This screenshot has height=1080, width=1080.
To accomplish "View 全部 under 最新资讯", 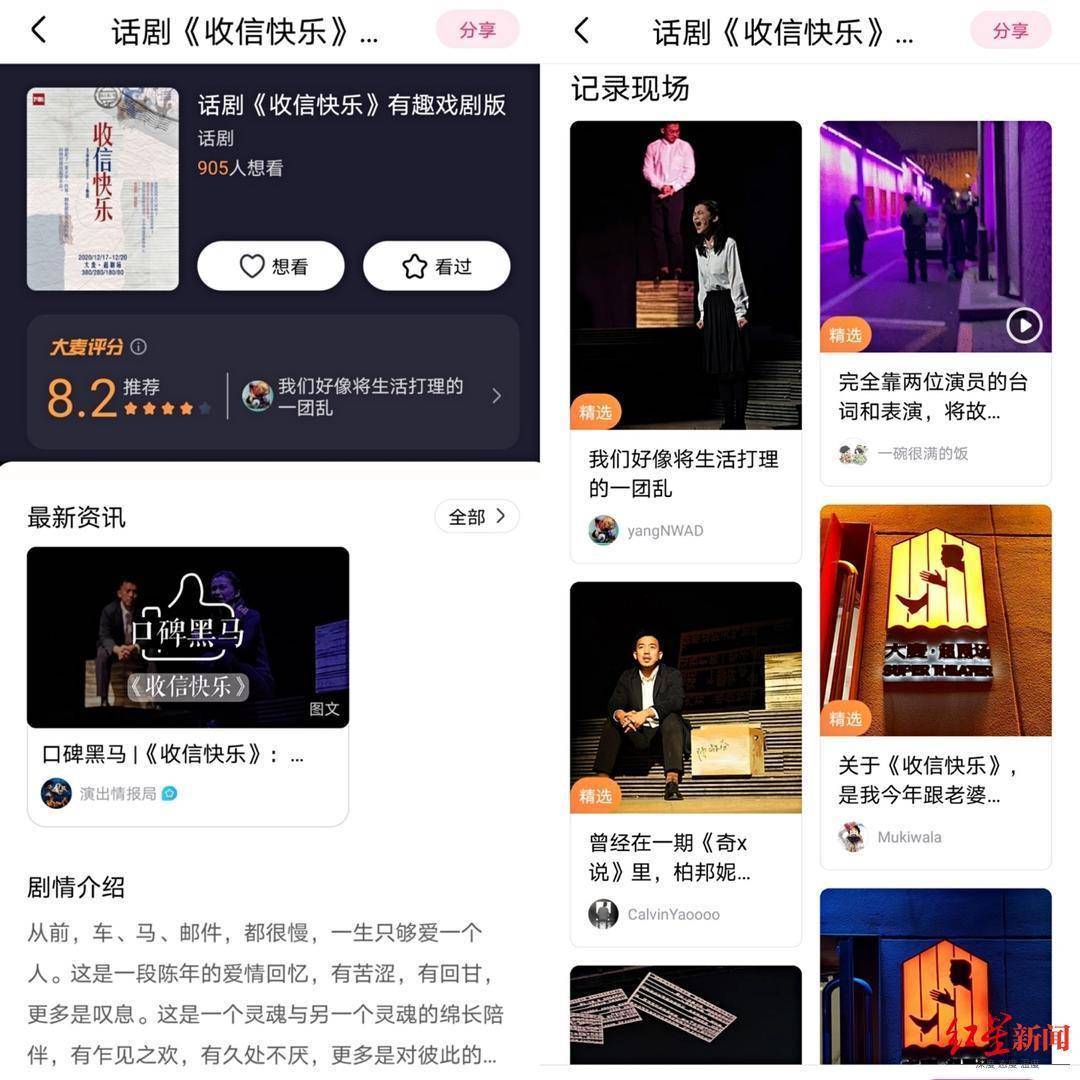I will click(476, 517).
